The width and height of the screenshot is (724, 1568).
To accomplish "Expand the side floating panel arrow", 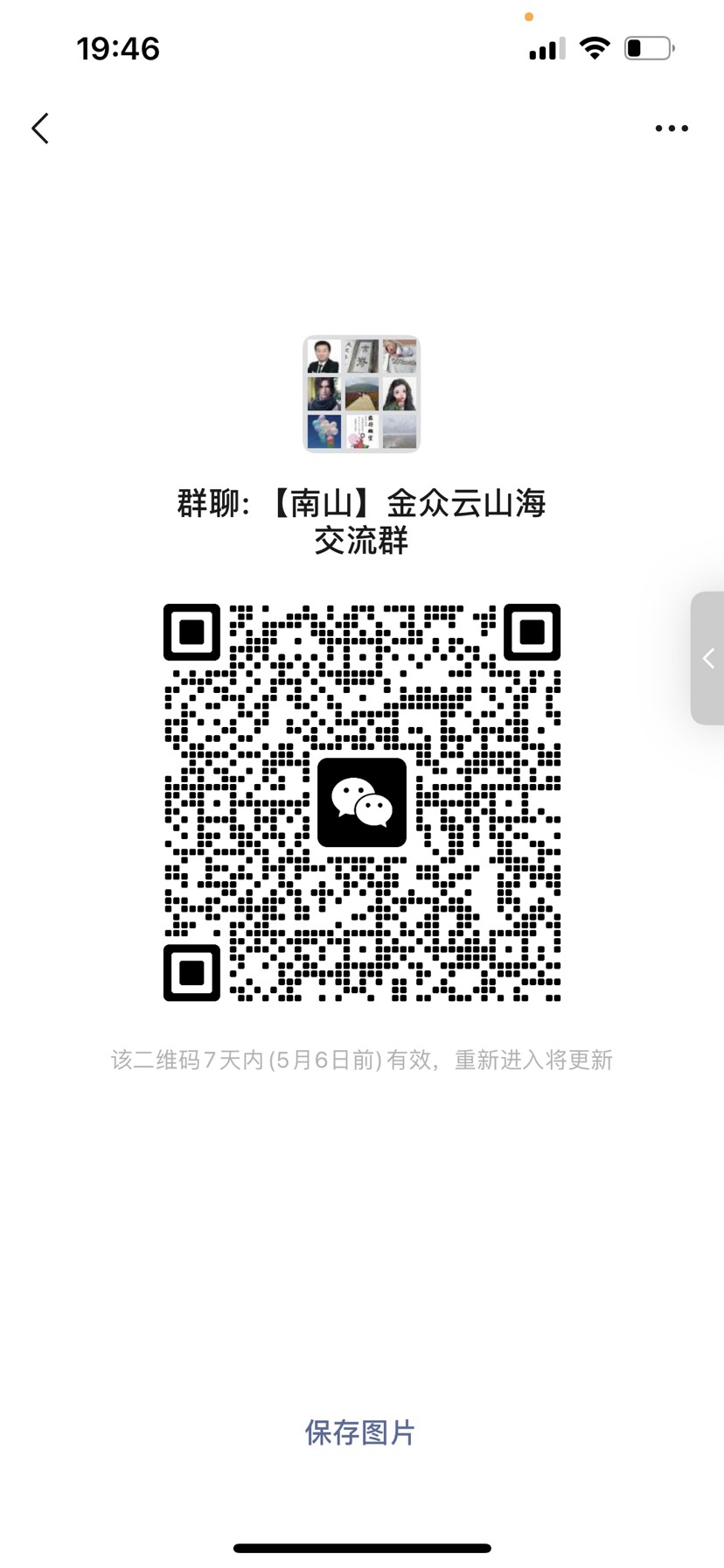I will click(709, 658).
